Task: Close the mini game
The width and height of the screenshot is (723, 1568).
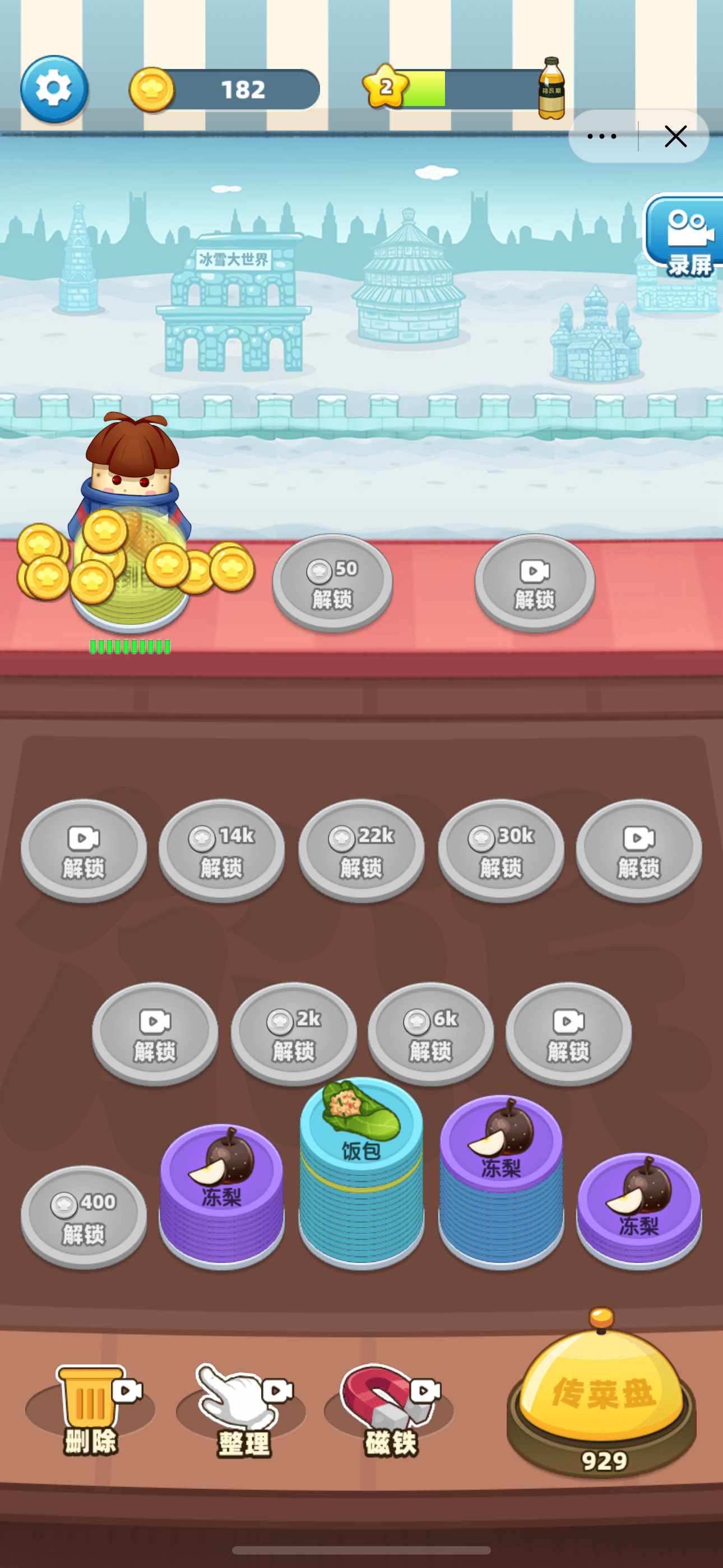Action: click(675, 136)
